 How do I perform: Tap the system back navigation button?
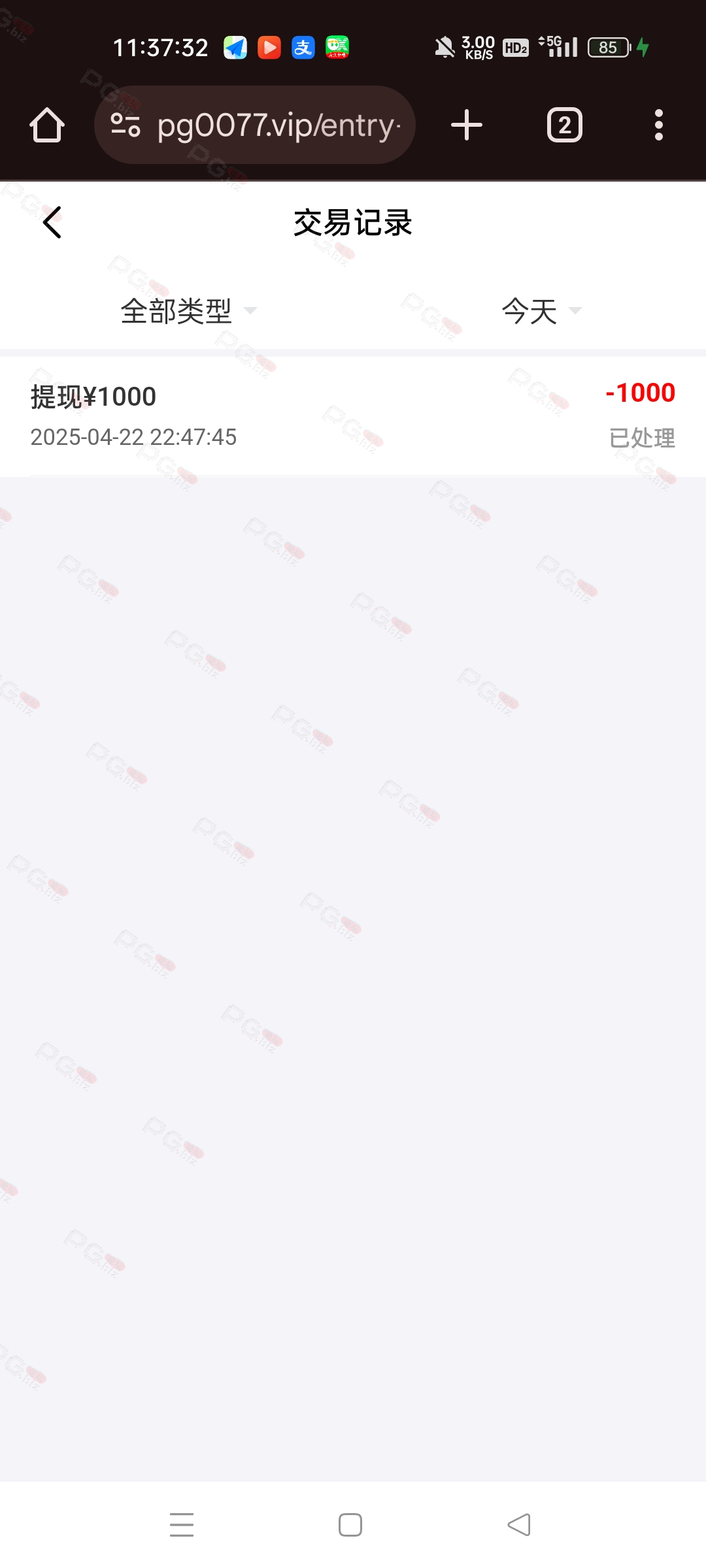(519, 1525)
